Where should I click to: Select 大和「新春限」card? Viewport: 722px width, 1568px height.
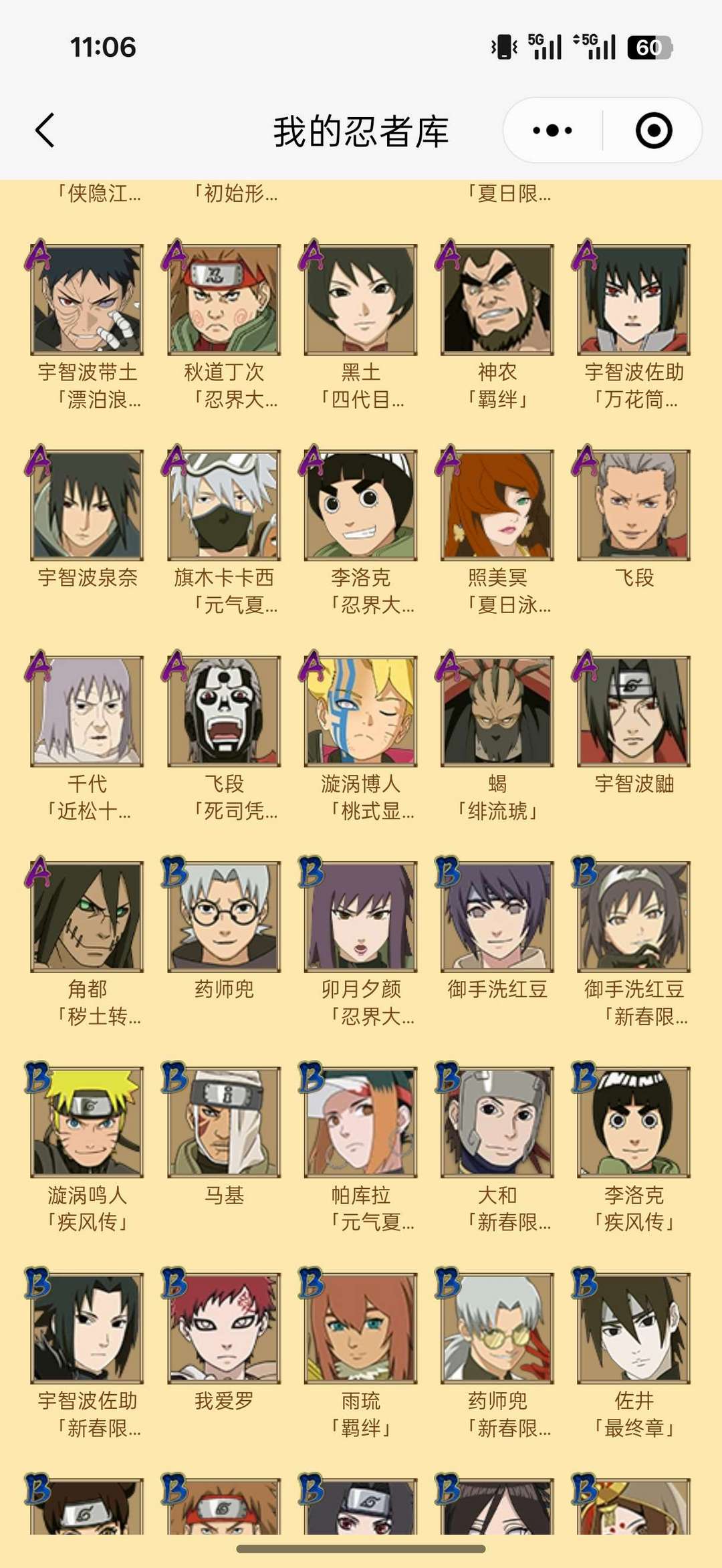(498, 1123)
